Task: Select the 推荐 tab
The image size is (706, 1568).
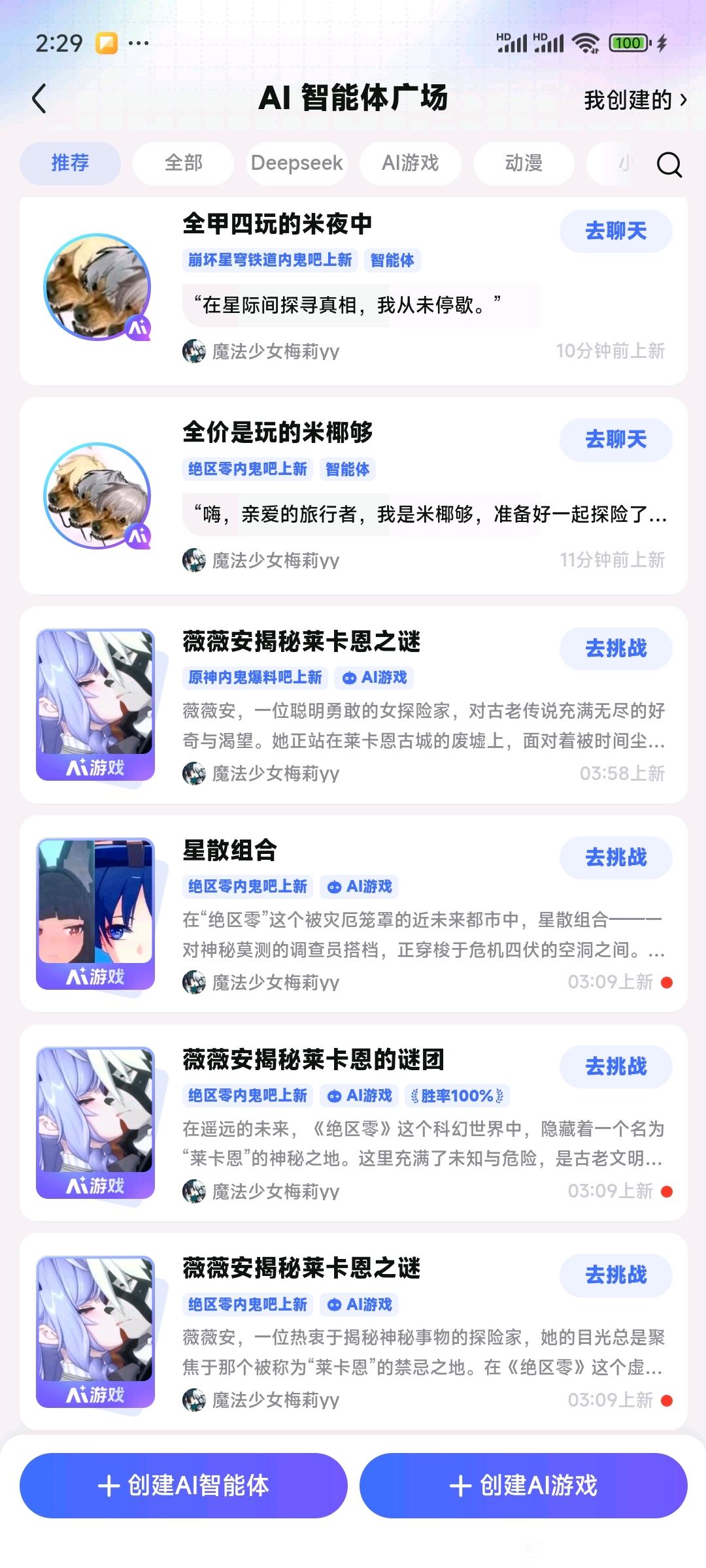Action: click(x=70, y=163)
